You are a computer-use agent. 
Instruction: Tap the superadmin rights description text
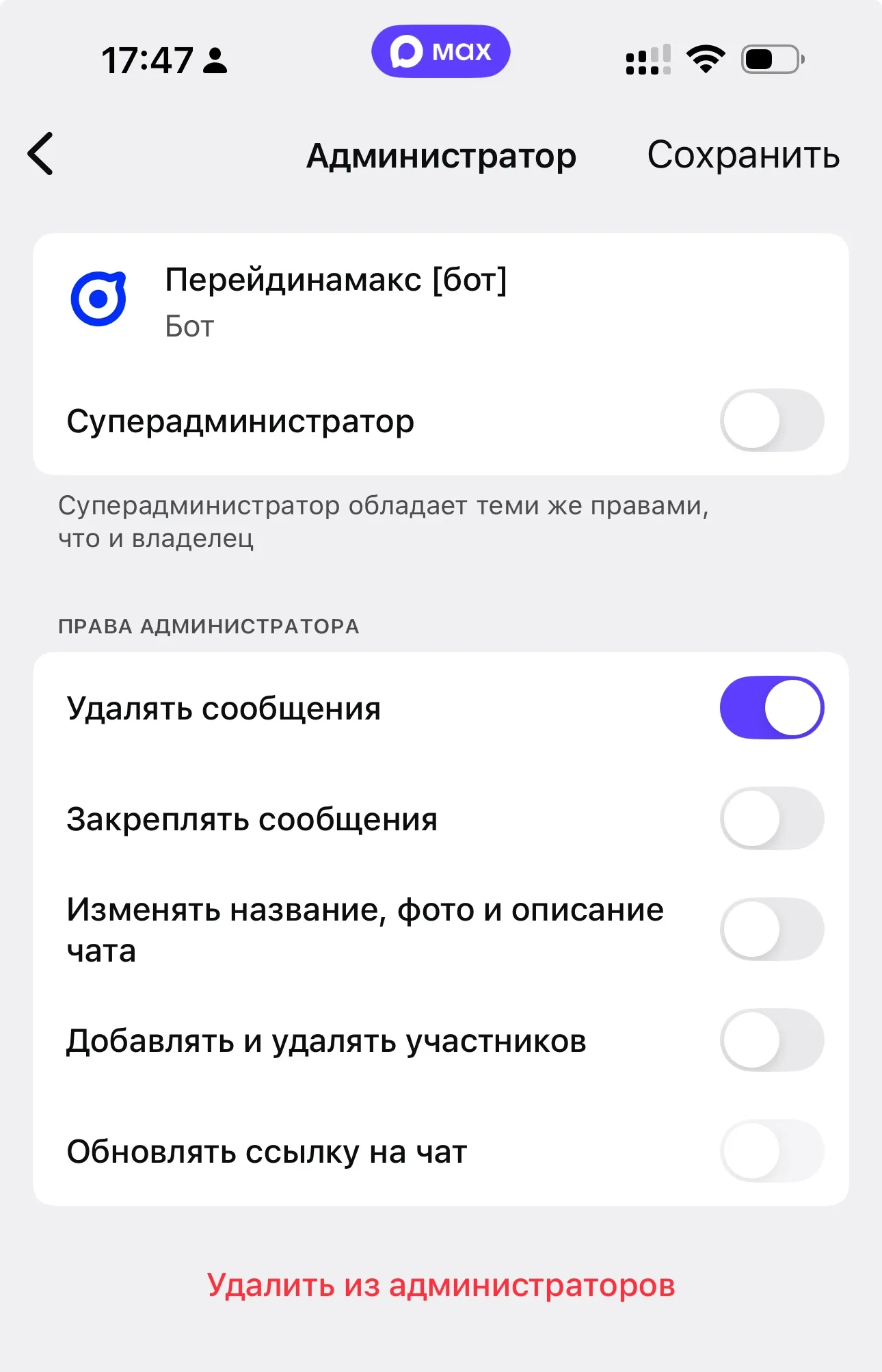point(383,522)
